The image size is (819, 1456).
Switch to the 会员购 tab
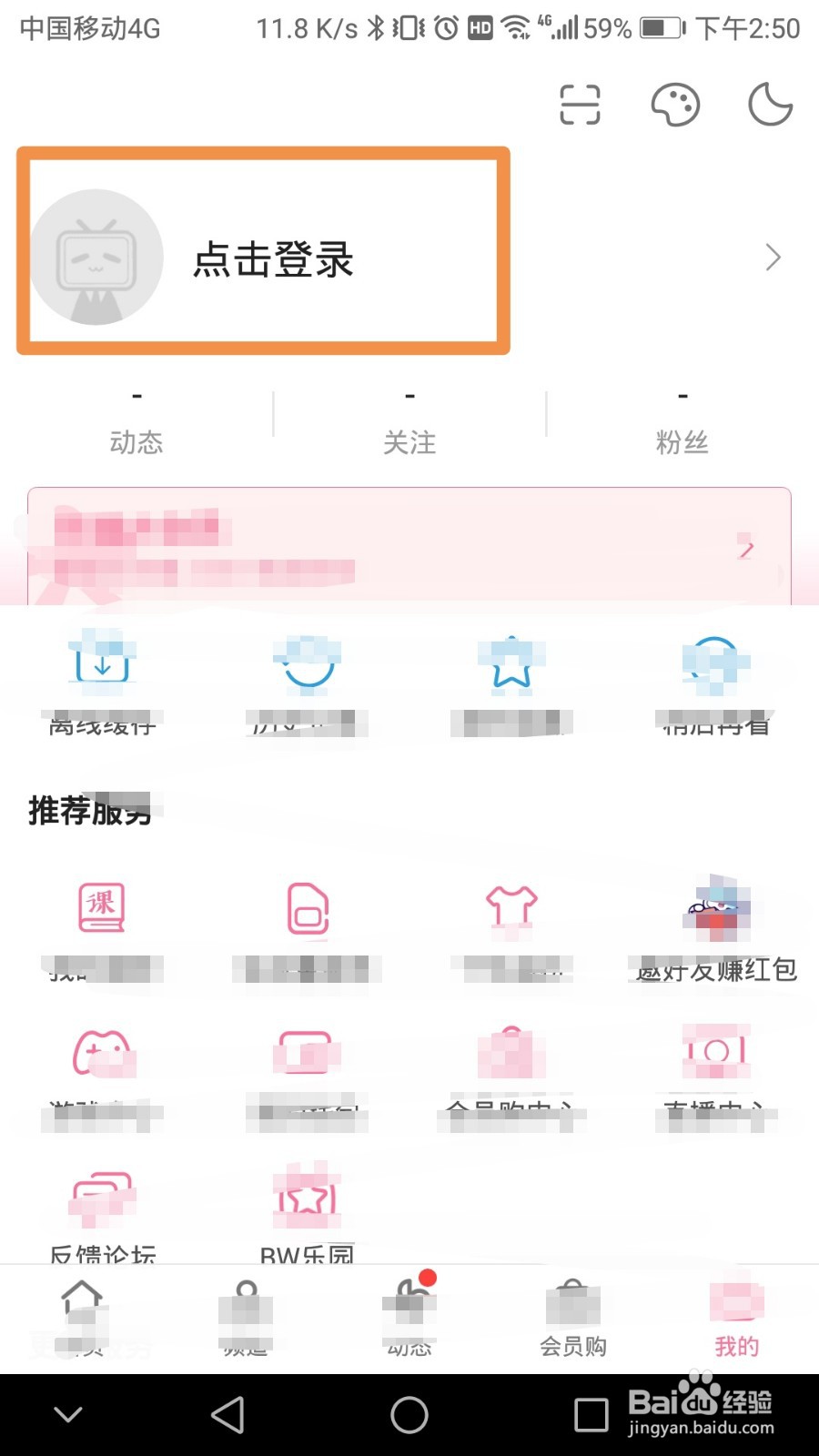[x=573, y=1319]
